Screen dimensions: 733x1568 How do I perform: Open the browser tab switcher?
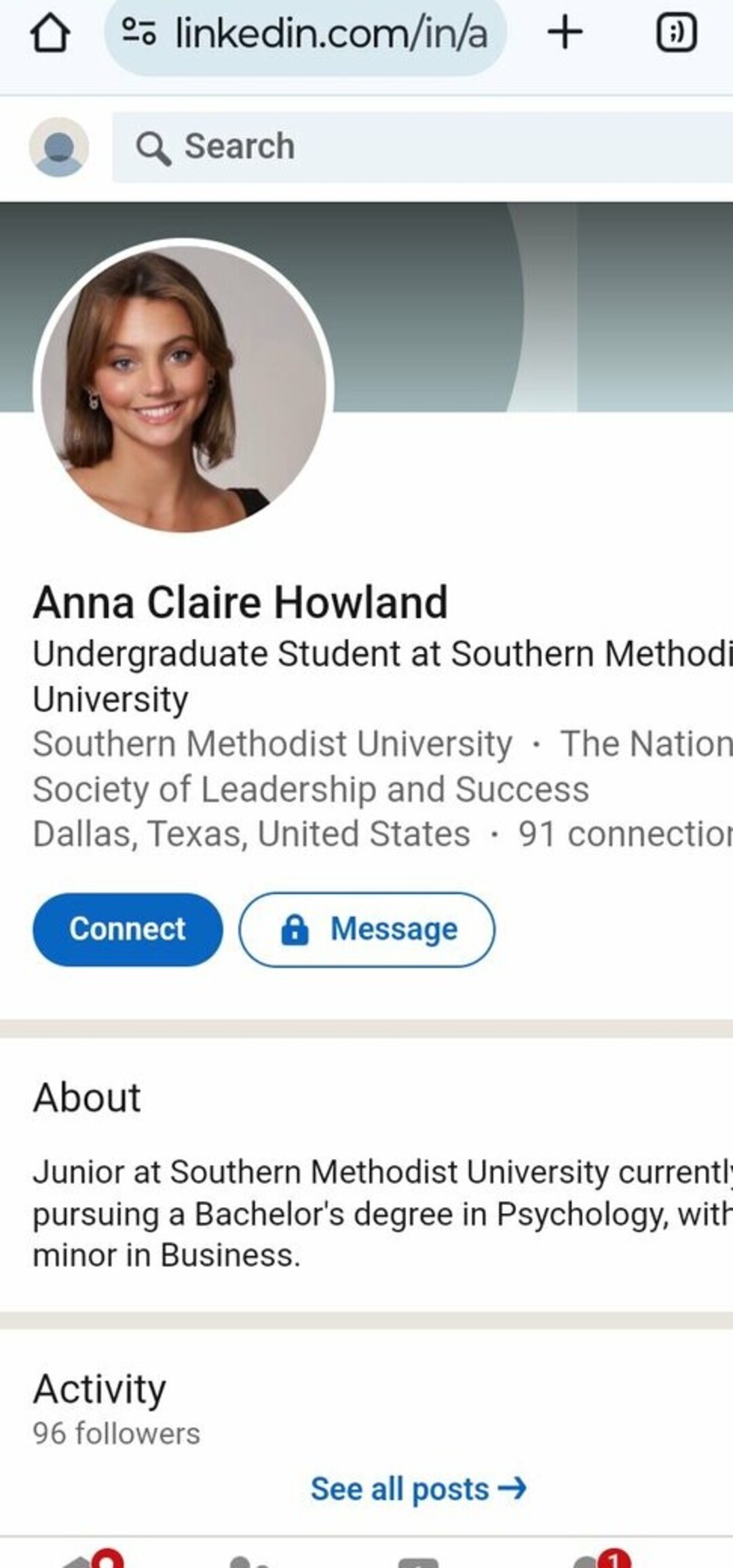point(676,33)
